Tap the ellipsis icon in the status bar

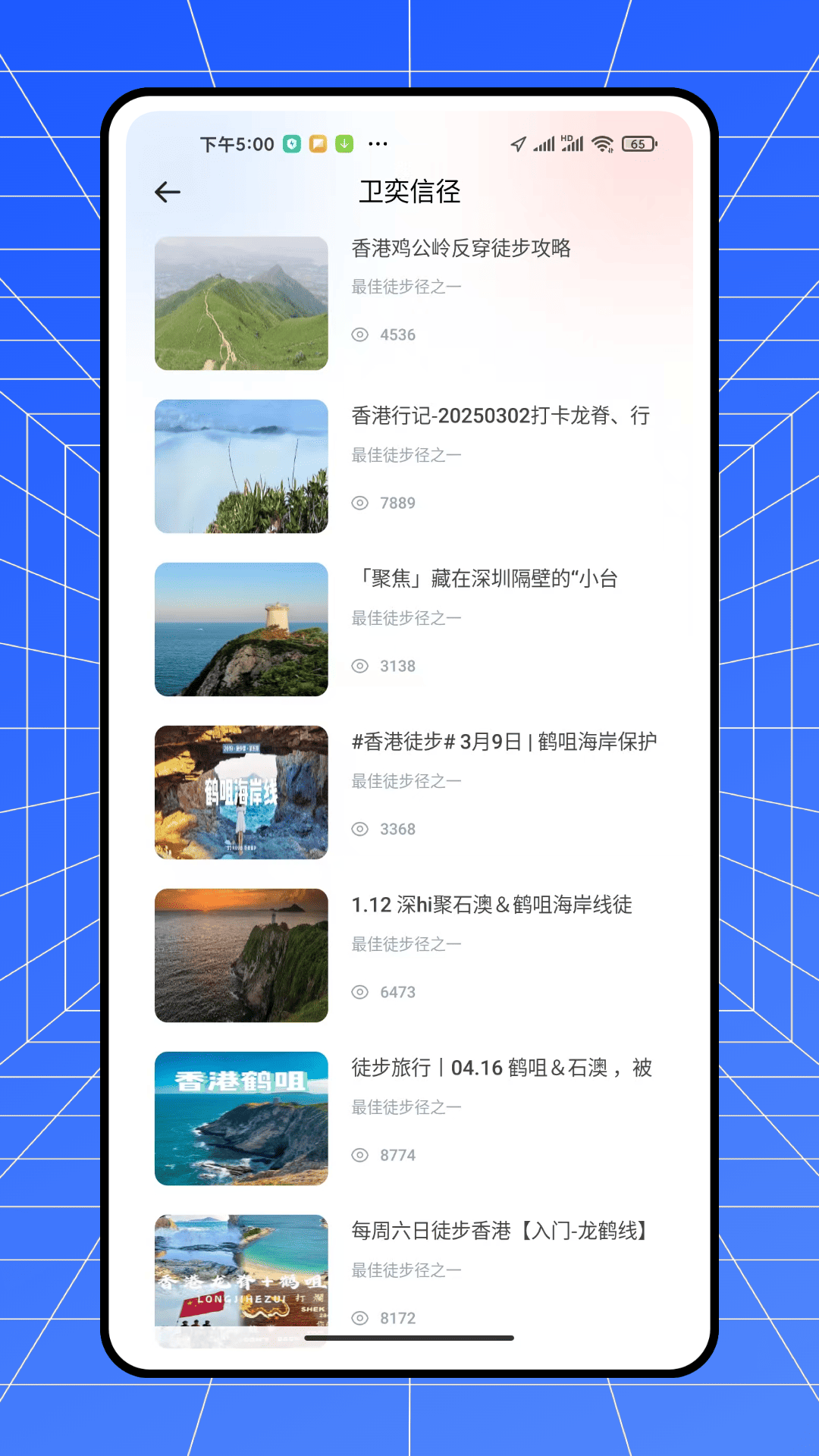coord(377,143)
